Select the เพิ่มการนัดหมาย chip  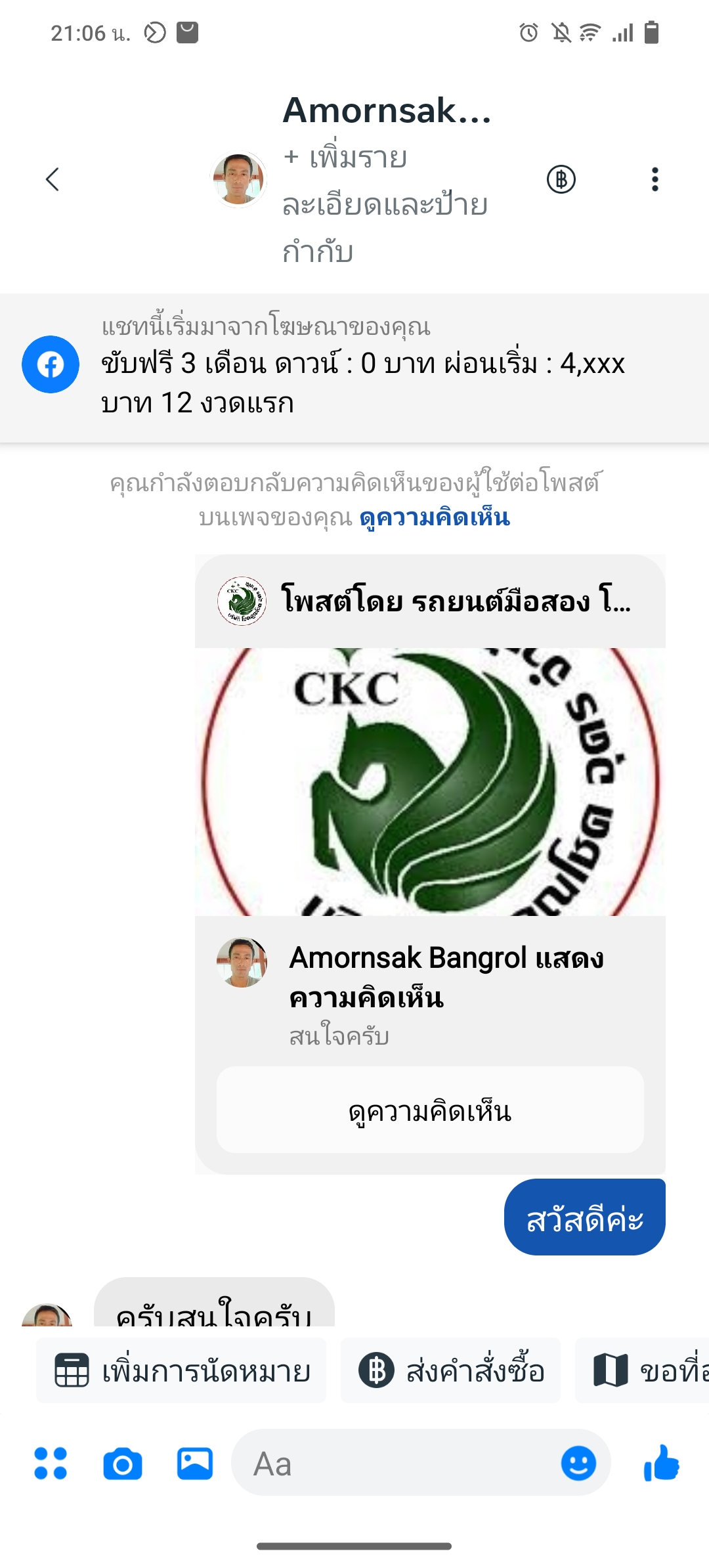[x=181, y=1370]
